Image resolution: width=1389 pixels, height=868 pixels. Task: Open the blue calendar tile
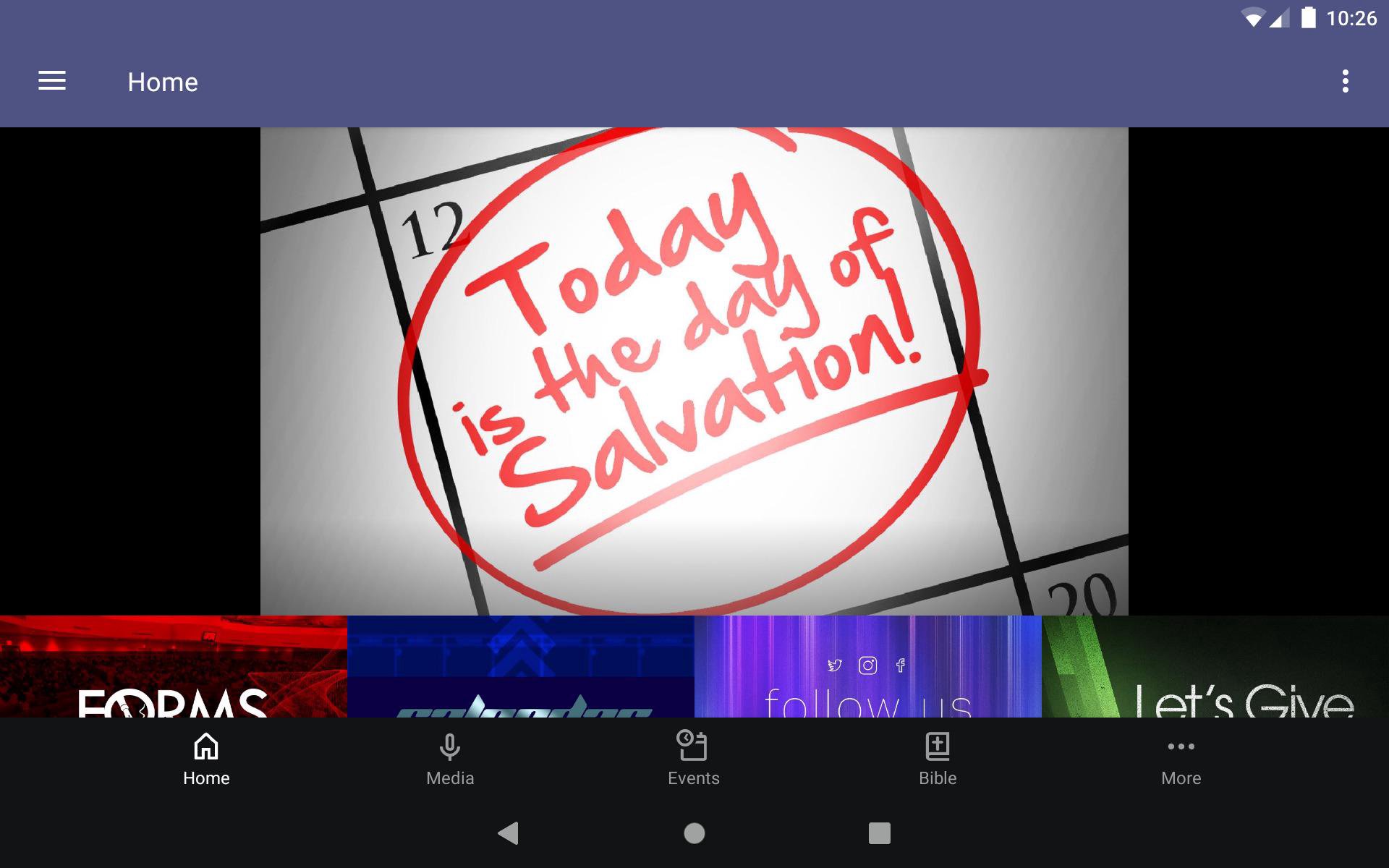[x=520, y=666]
